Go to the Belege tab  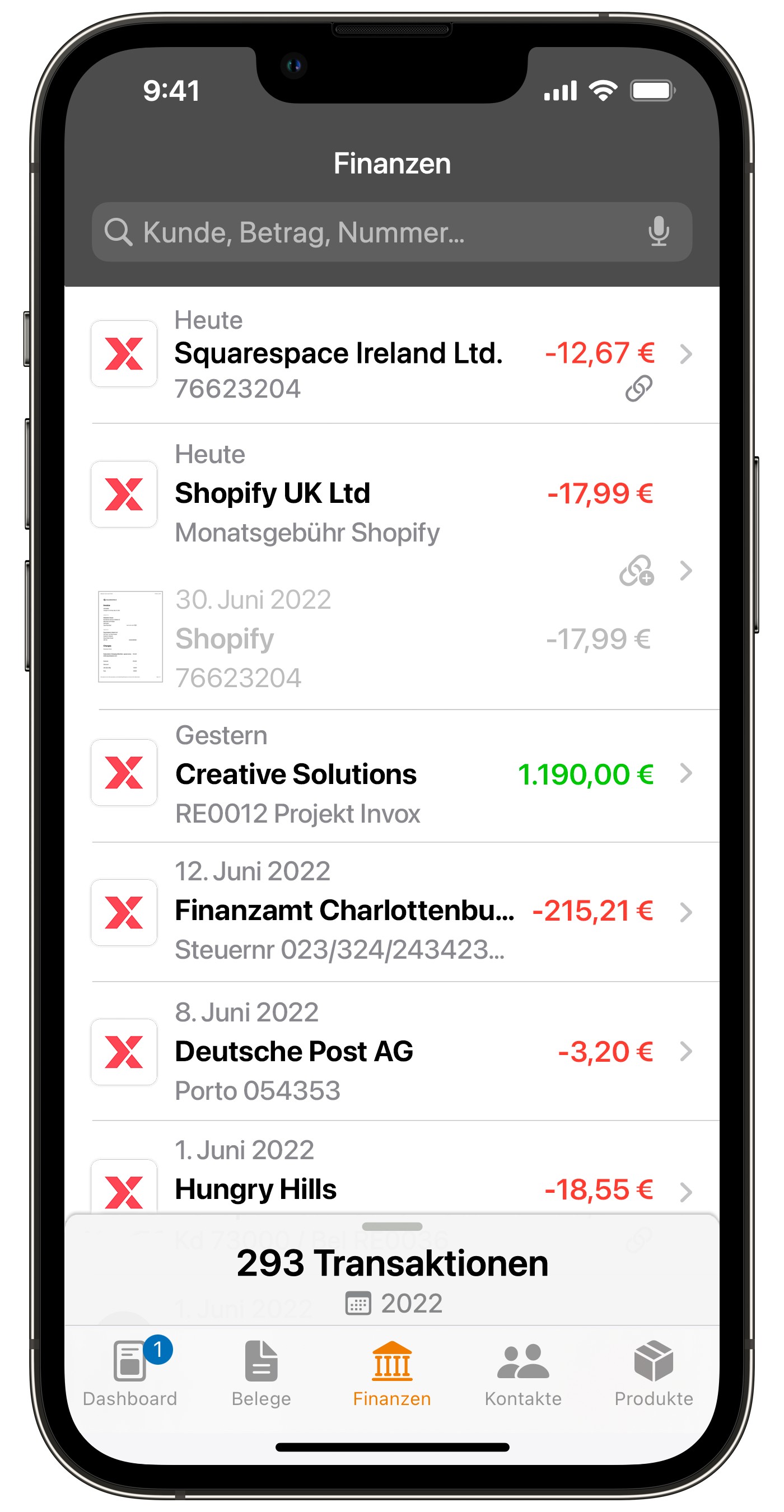pos(261,1374)
